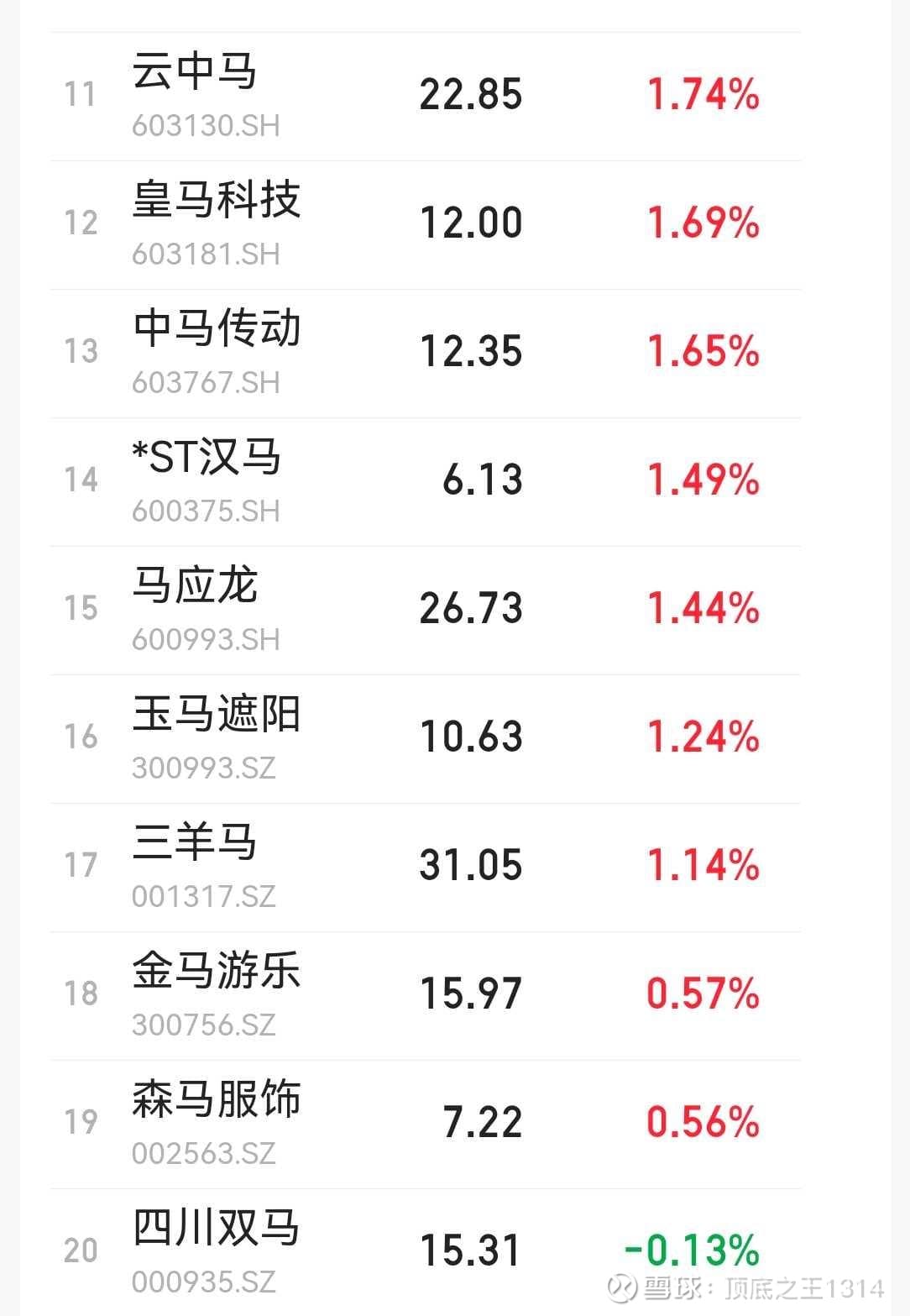
Task: Select 四川双马 stock row
Action: pos(216,1228)
